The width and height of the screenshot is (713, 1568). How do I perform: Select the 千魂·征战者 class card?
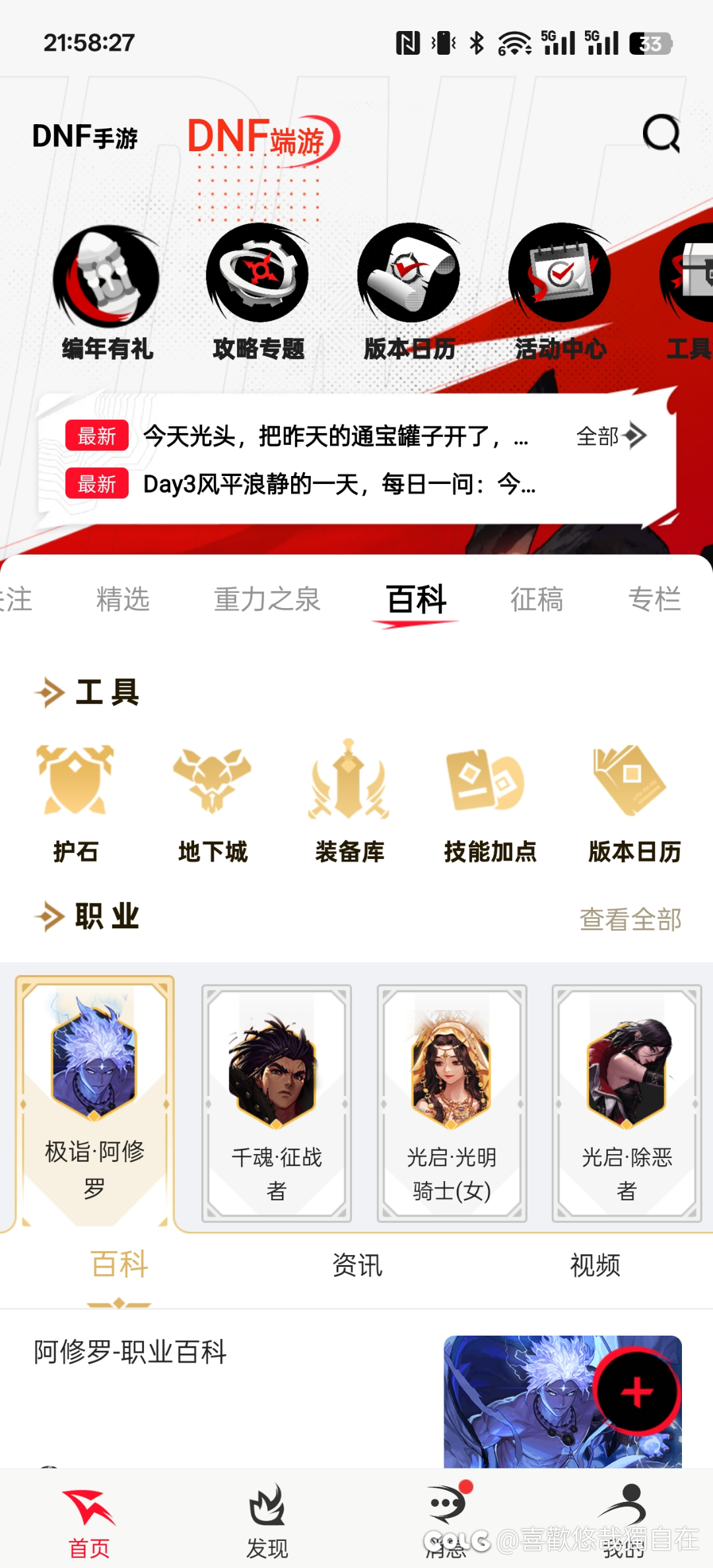click(277, 1103)
